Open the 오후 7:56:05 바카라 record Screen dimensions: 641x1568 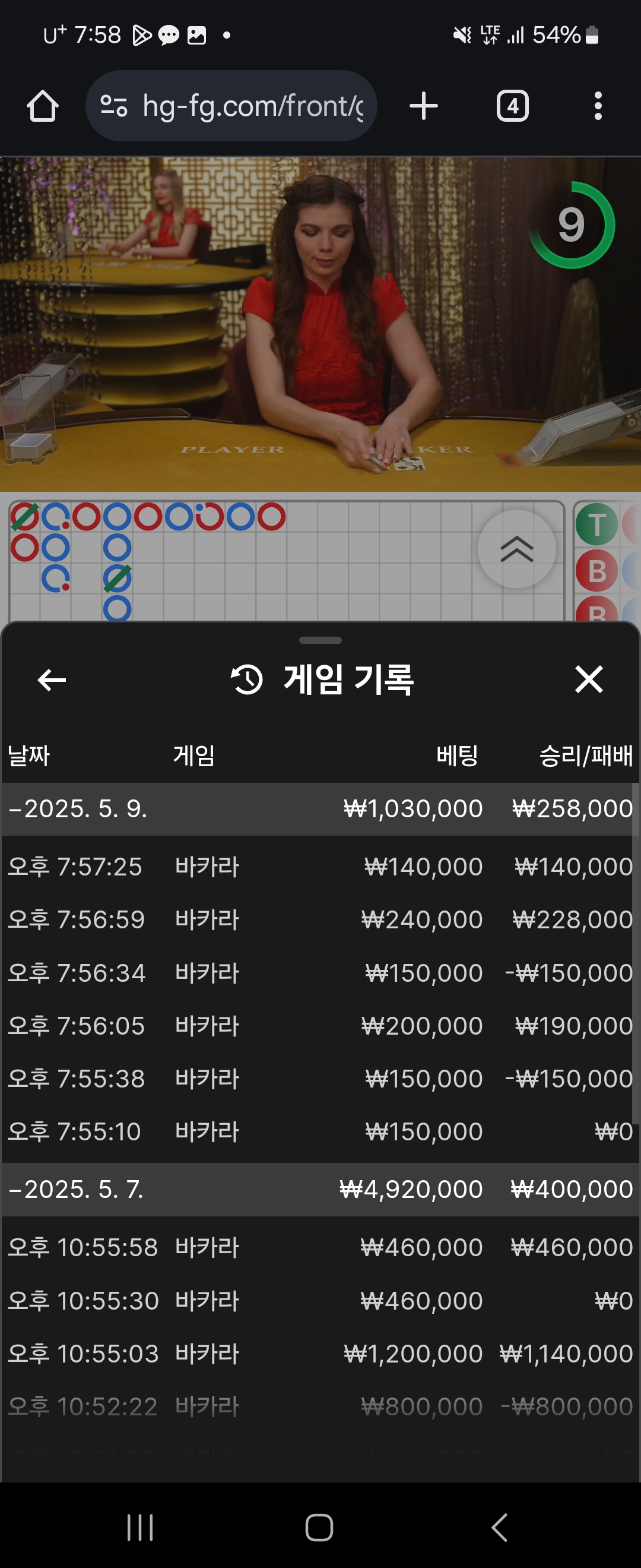click(x=320, y=1026)
